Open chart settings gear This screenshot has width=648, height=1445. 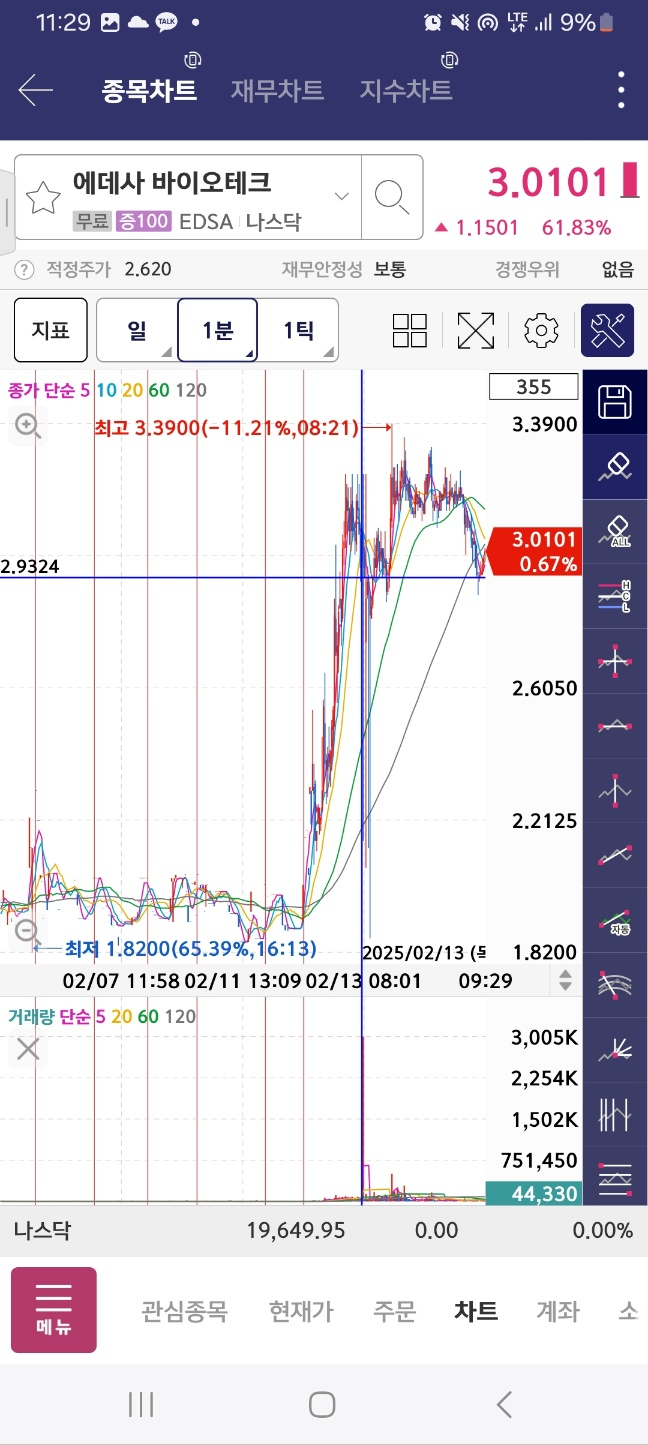pyautogui.click(x=541, y=330)
